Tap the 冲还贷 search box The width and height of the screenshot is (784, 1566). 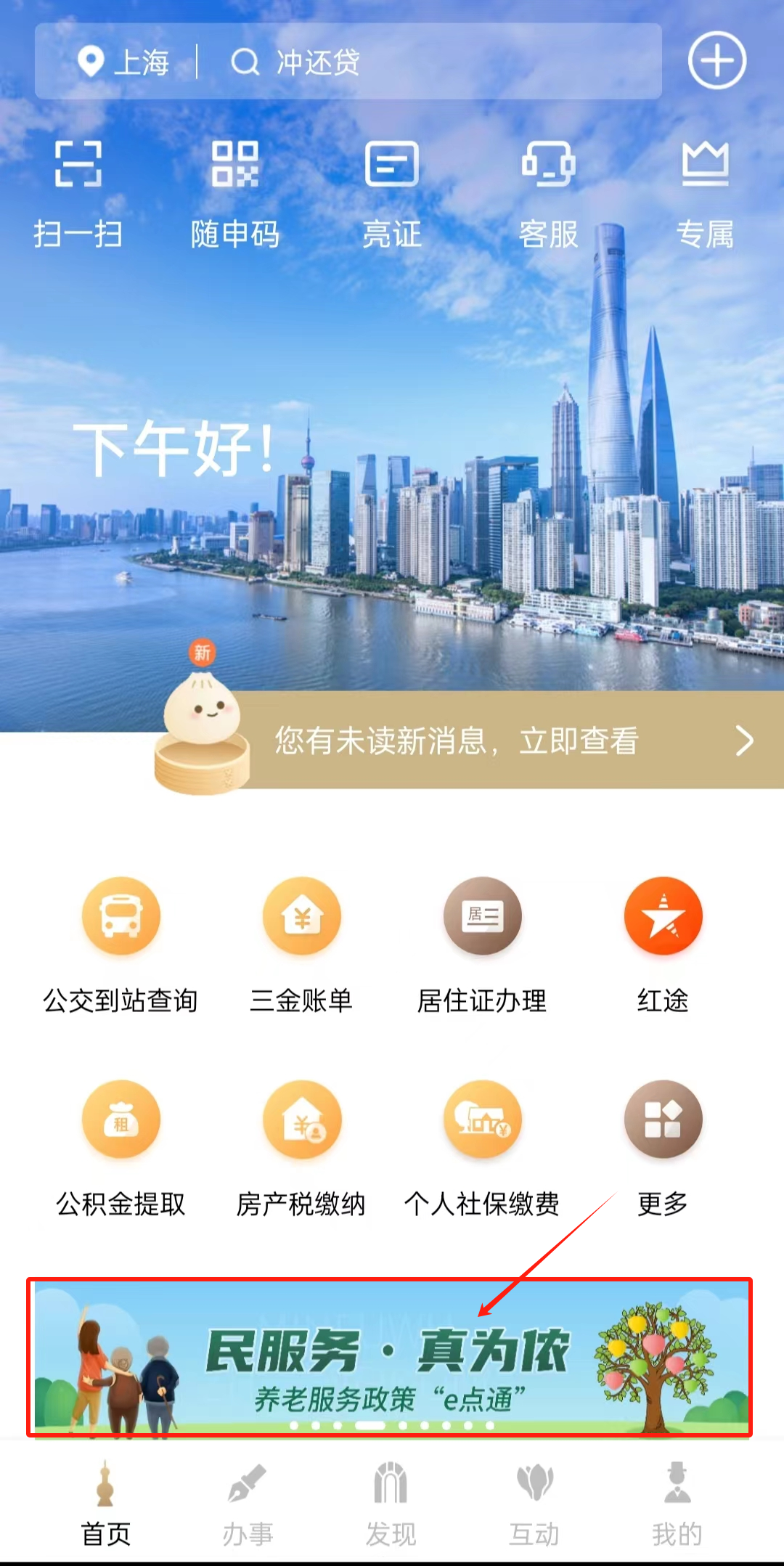coord(436,62)
